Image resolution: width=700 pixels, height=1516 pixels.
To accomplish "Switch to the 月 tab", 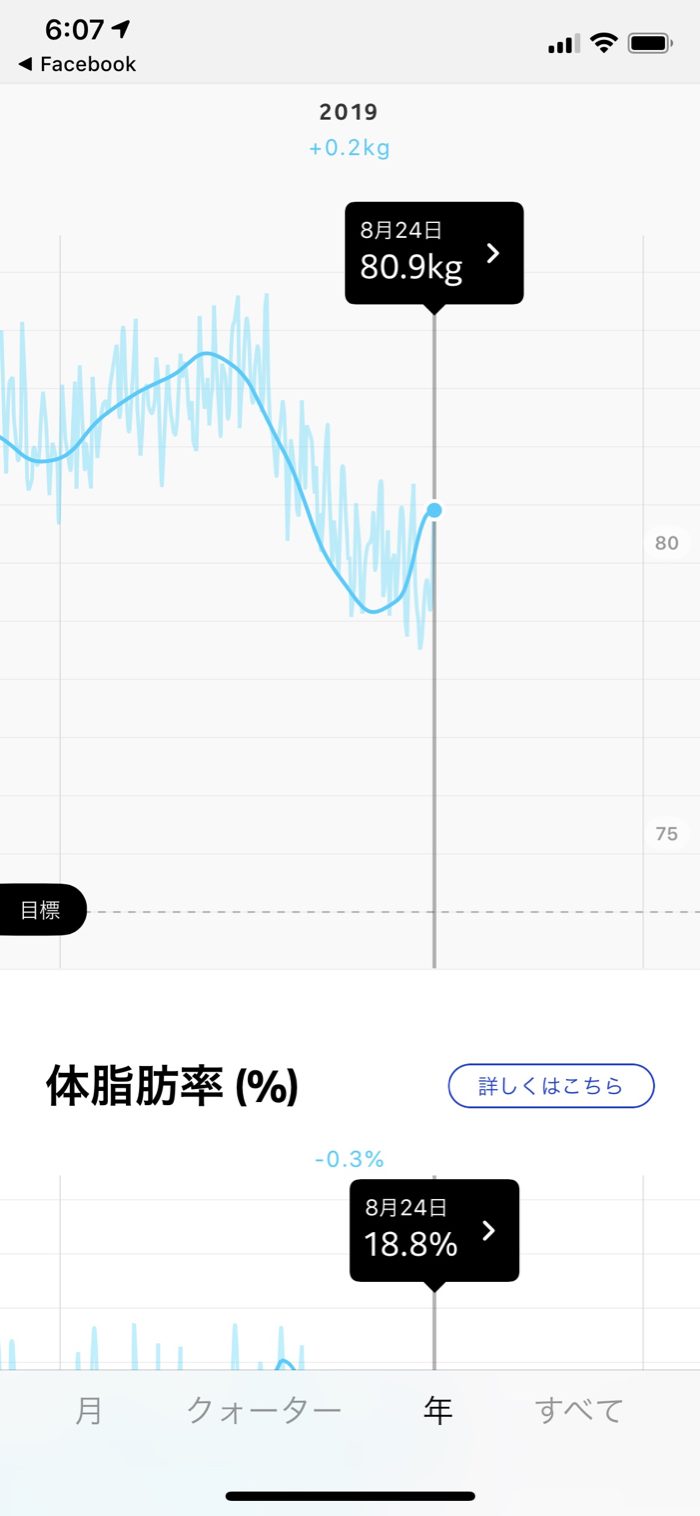I will point(89,1410).
